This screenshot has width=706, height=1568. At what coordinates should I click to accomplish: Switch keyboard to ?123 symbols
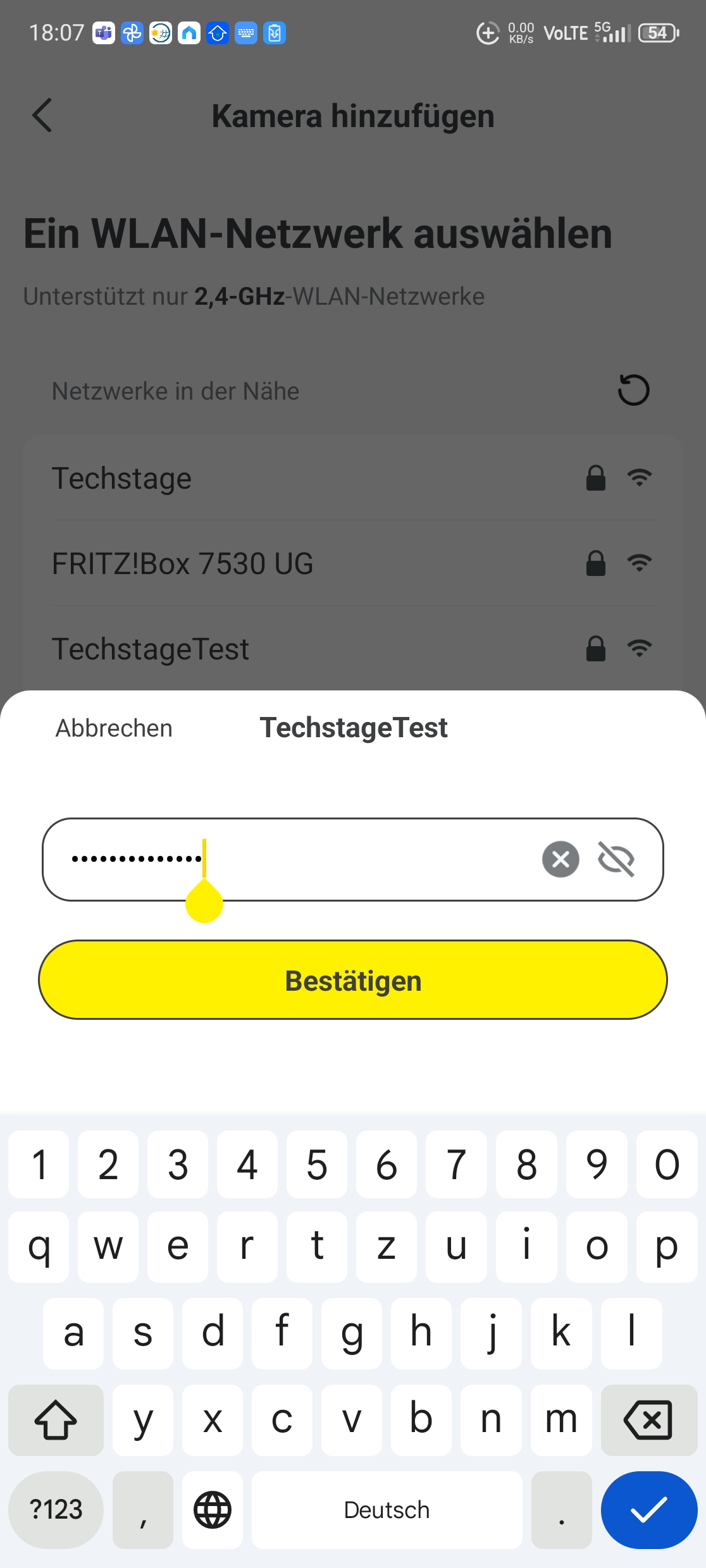pos(56,1510)
